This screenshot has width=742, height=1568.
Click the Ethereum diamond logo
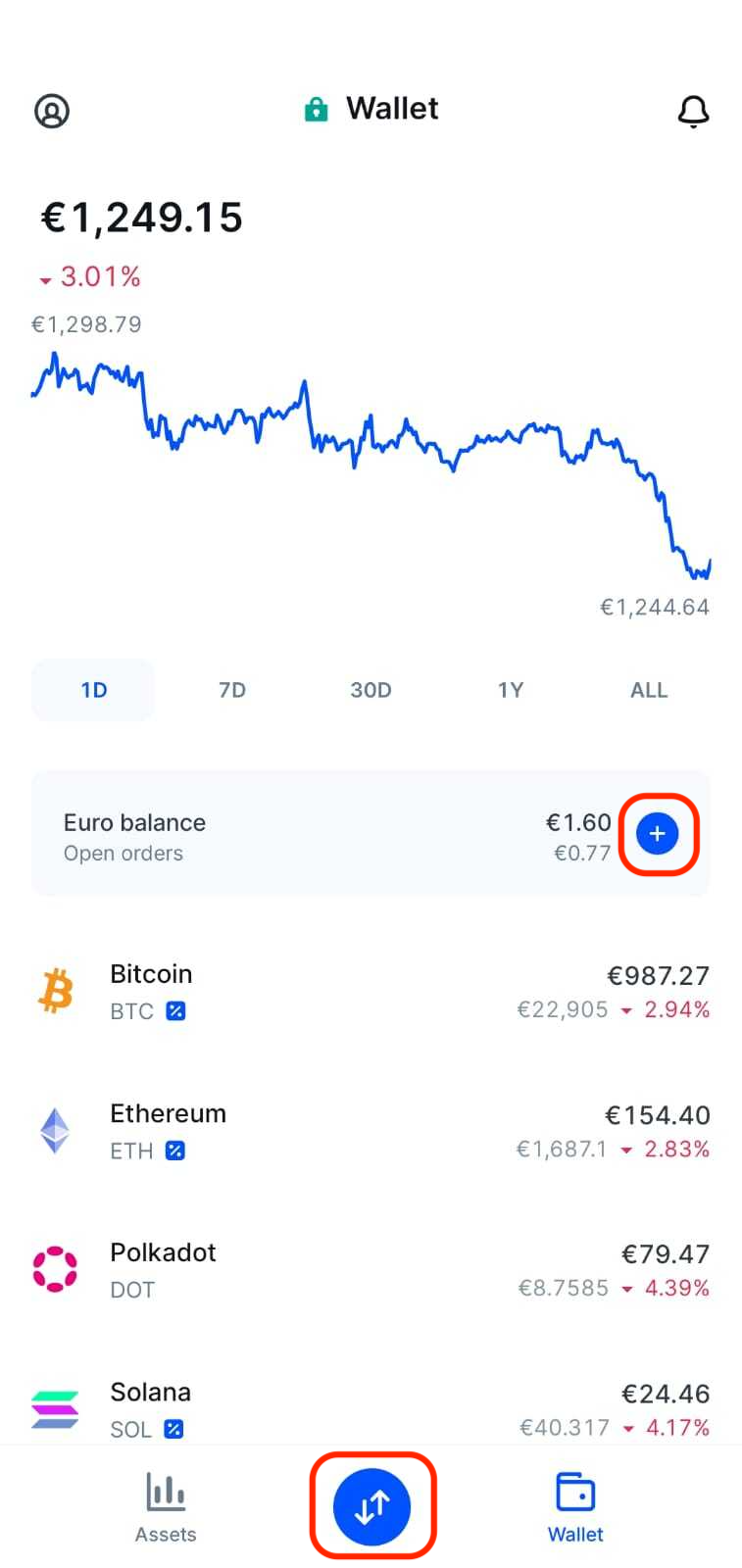(x=55, y=1129)
